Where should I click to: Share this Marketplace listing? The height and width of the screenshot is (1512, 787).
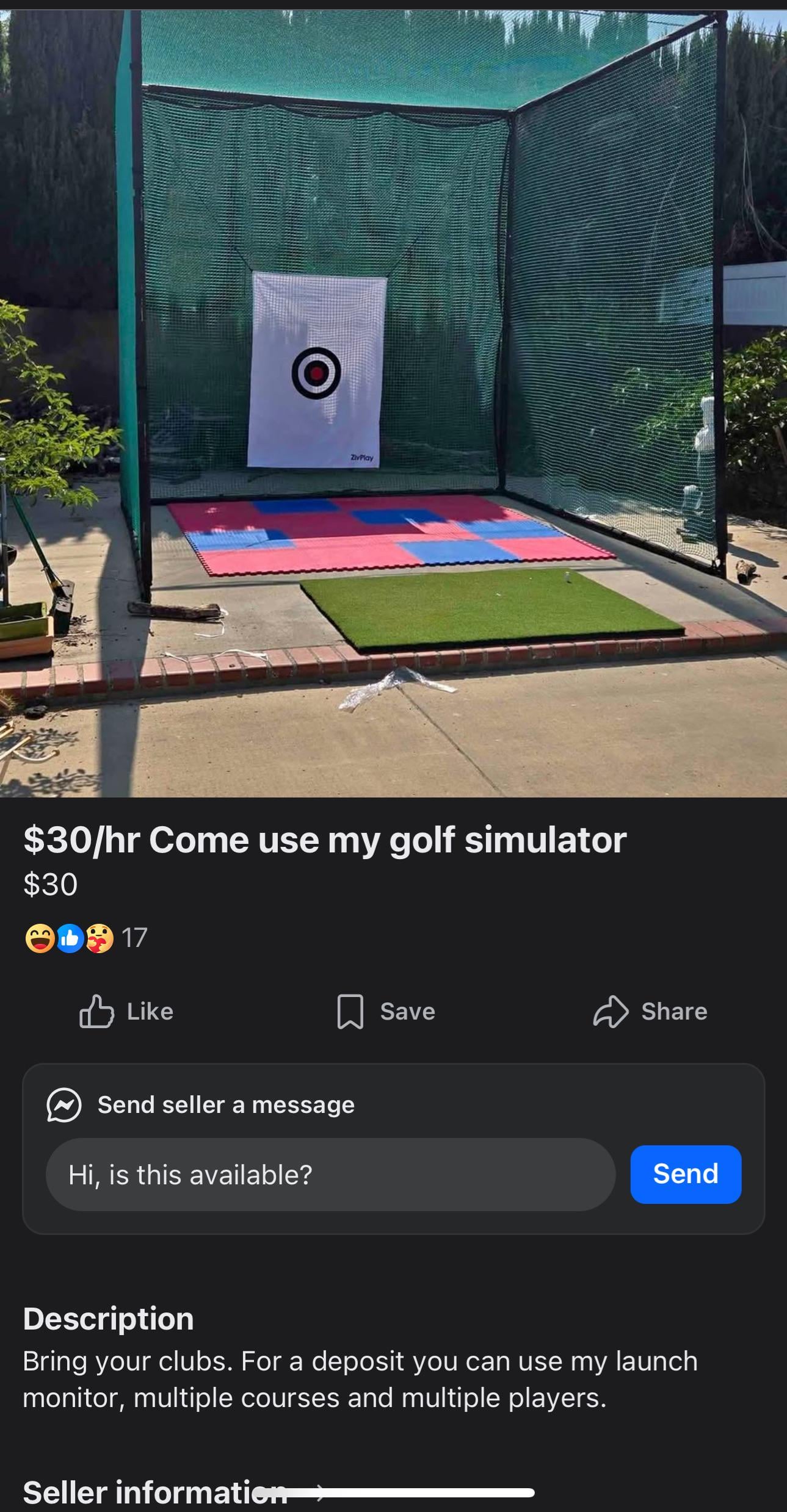click(x=650, y=1011)
